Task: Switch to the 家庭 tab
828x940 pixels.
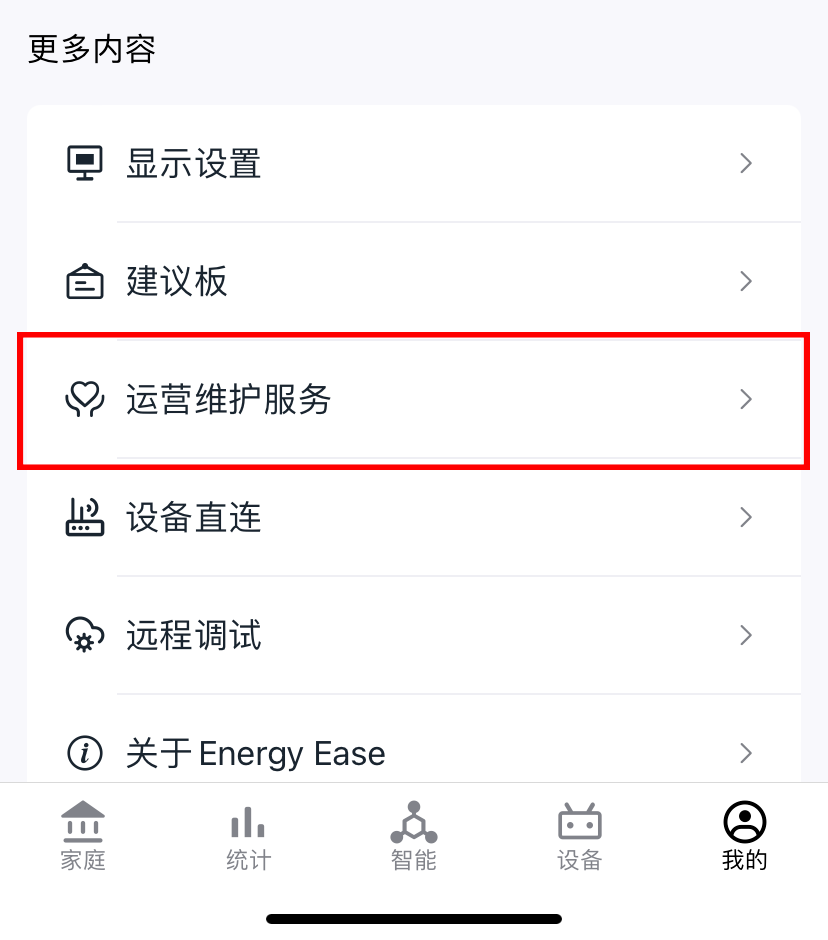Action: click(x=83, y=836)
